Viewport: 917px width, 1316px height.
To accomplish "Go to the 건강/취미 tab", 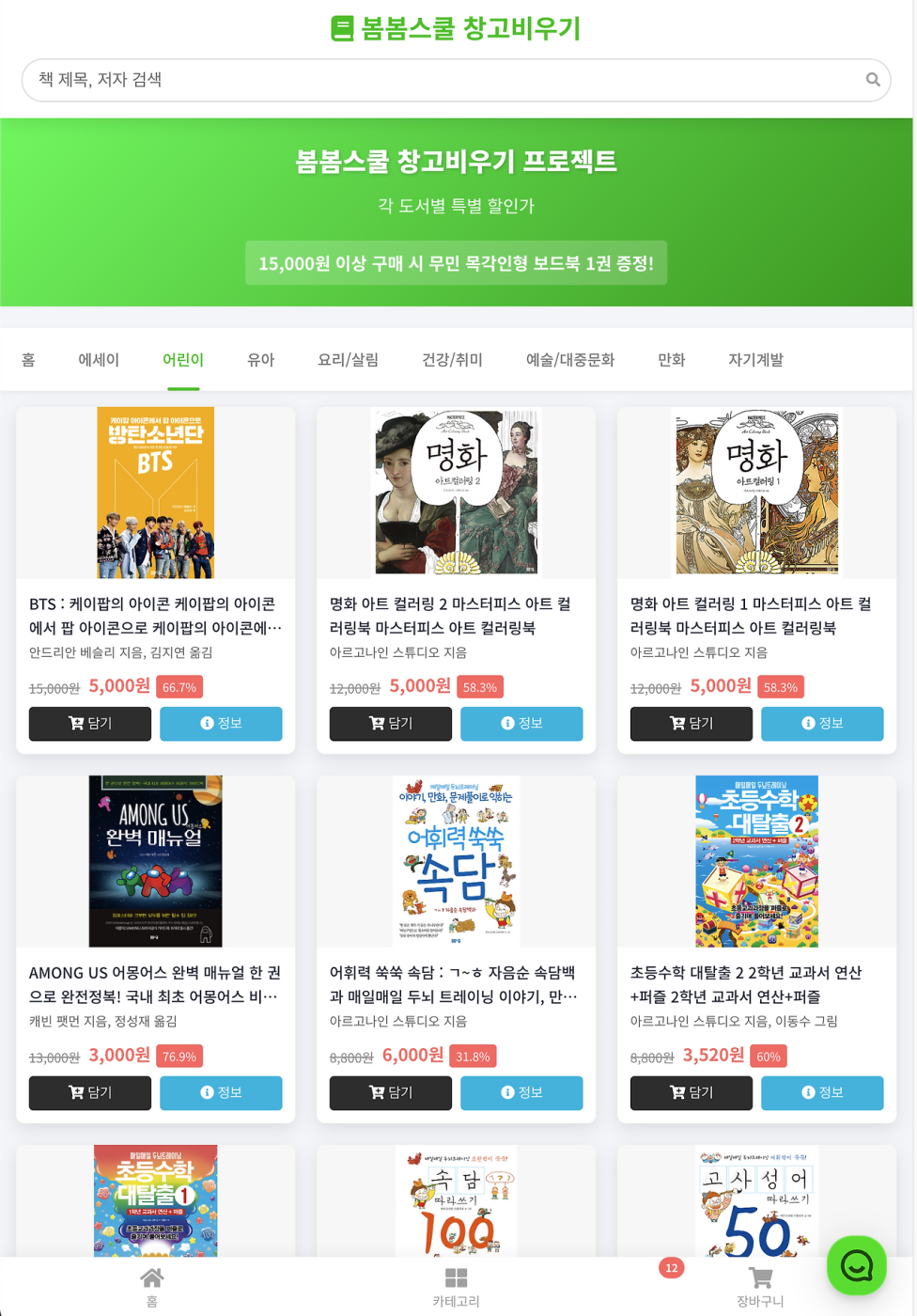I will 452,360.
